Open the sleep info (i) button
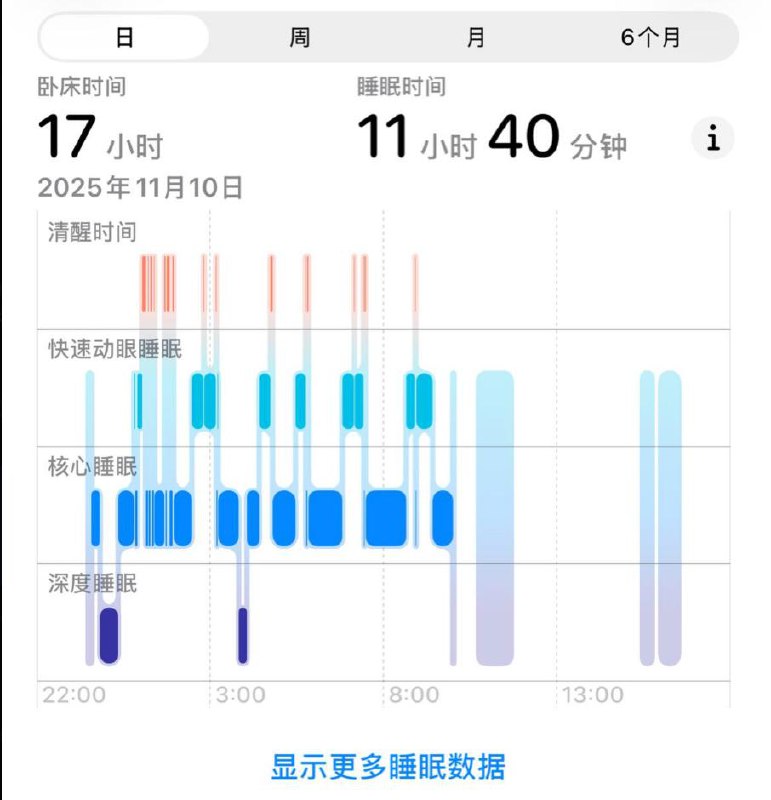 (713, 139)
